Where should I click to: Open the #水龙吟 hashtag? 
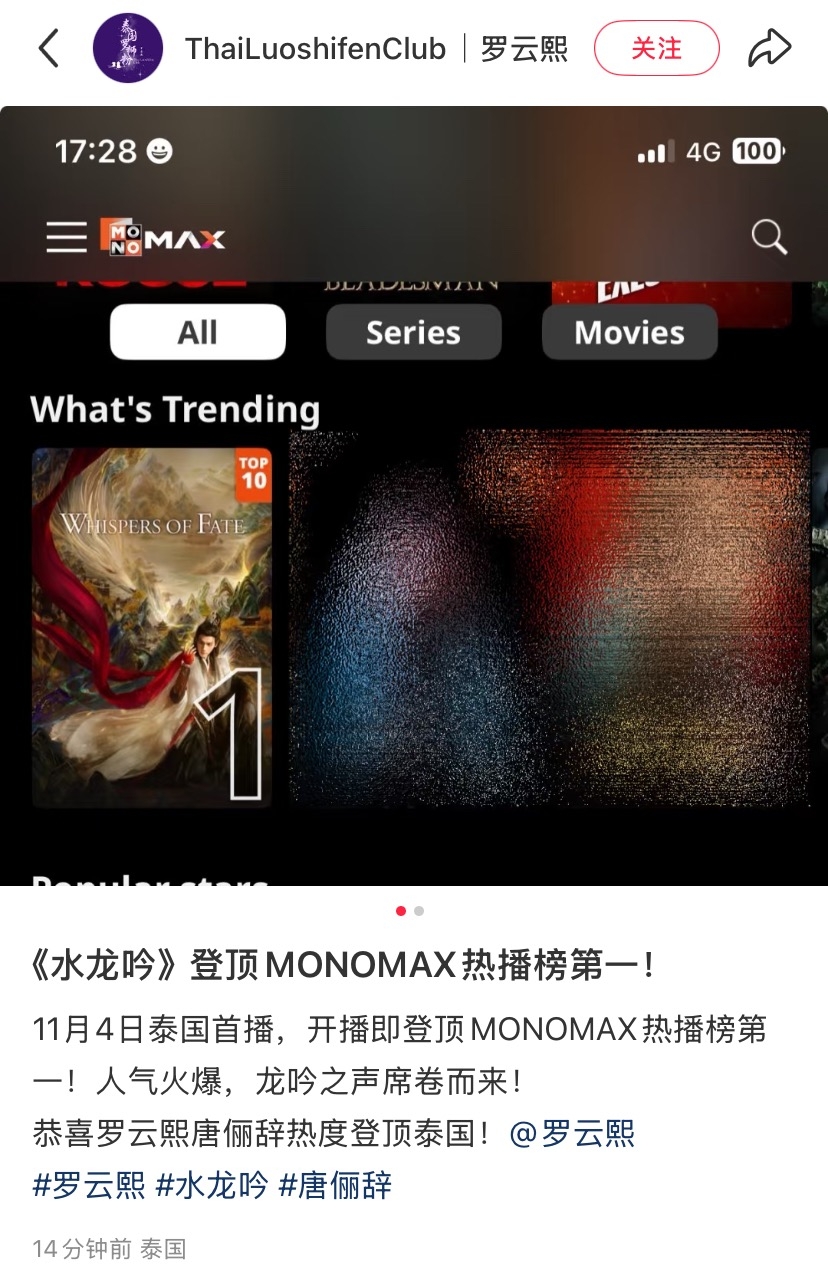tap(212, 1186)
